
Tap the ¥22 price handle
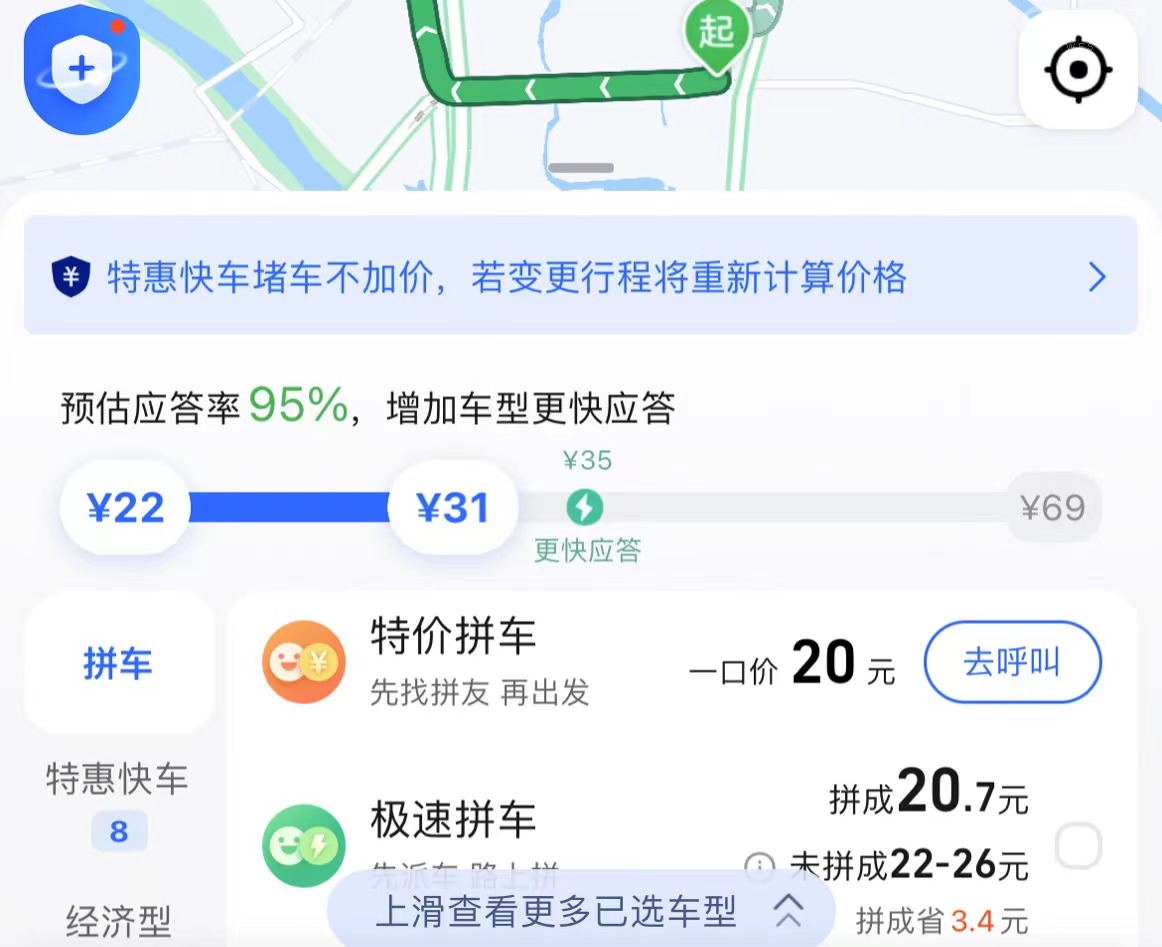point(125,508)
